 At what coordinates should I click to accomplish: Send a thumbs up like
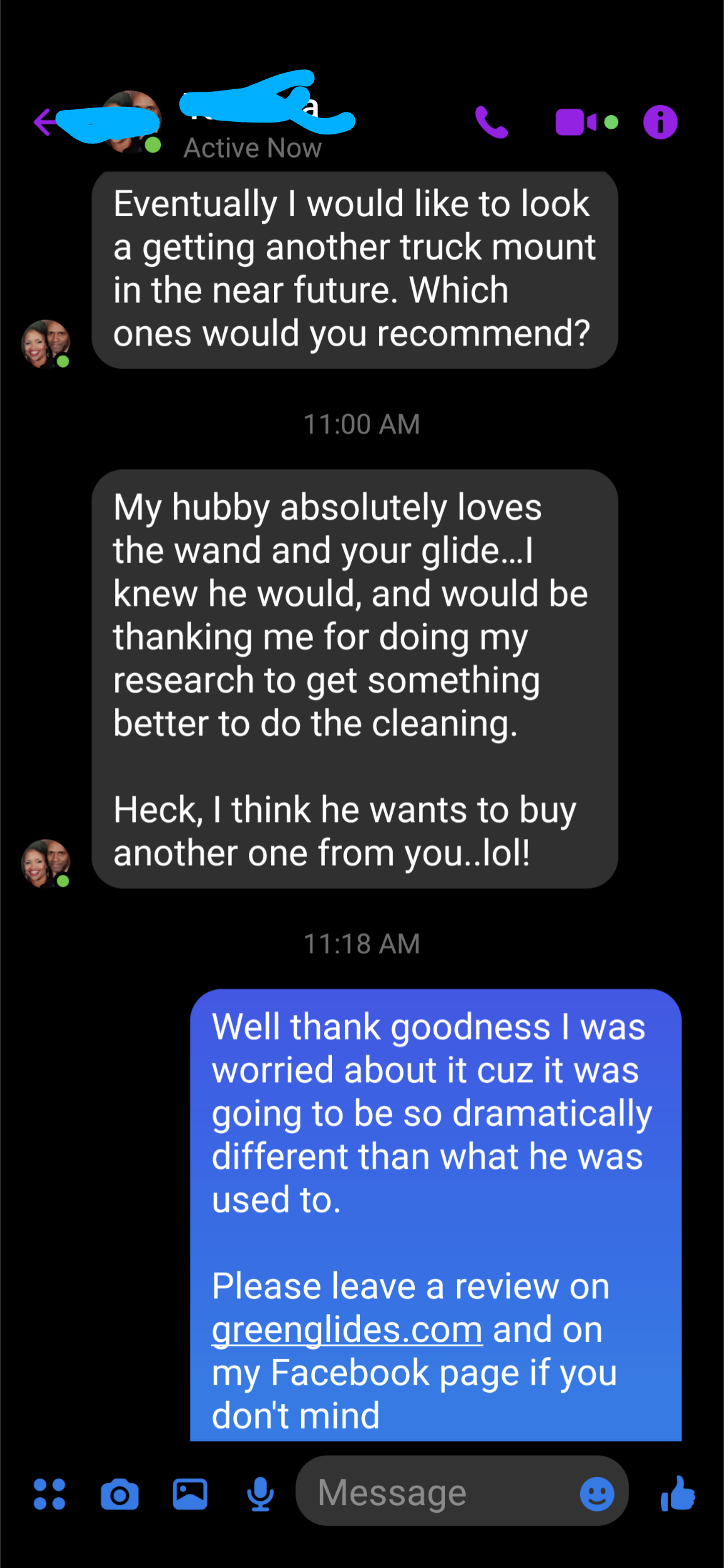[678, 1494]
